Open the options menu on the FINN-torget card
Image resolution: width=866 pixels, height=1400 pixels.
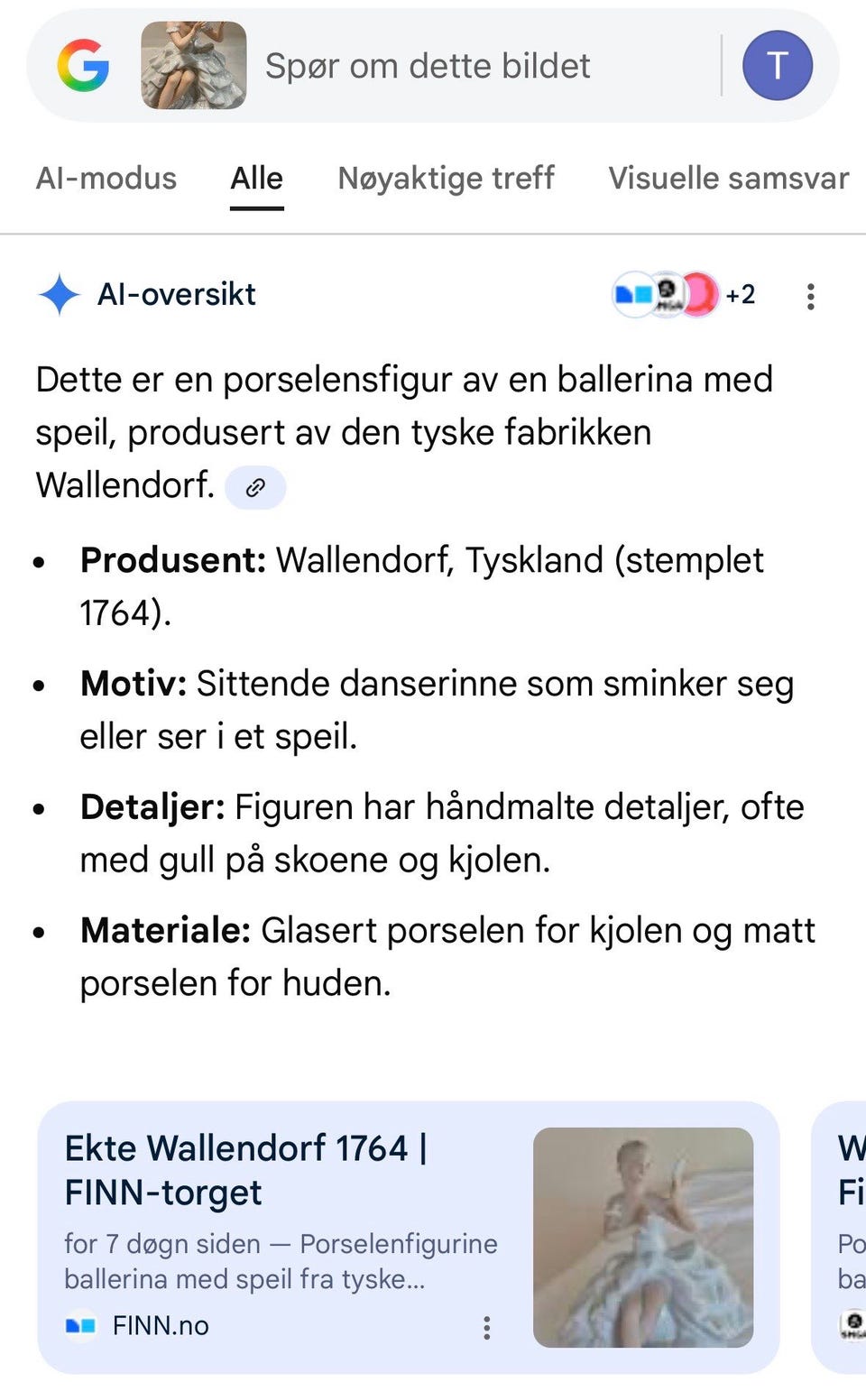pyautogui.click(x=487, y=1328)
